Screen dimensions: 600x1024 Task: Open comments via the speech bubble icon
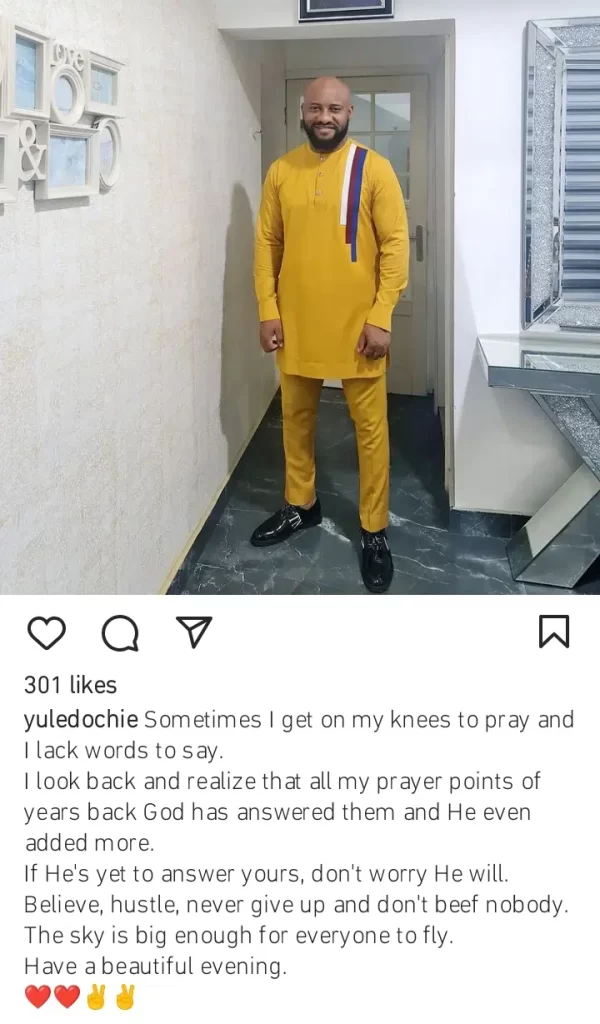(x=120, y=632)
